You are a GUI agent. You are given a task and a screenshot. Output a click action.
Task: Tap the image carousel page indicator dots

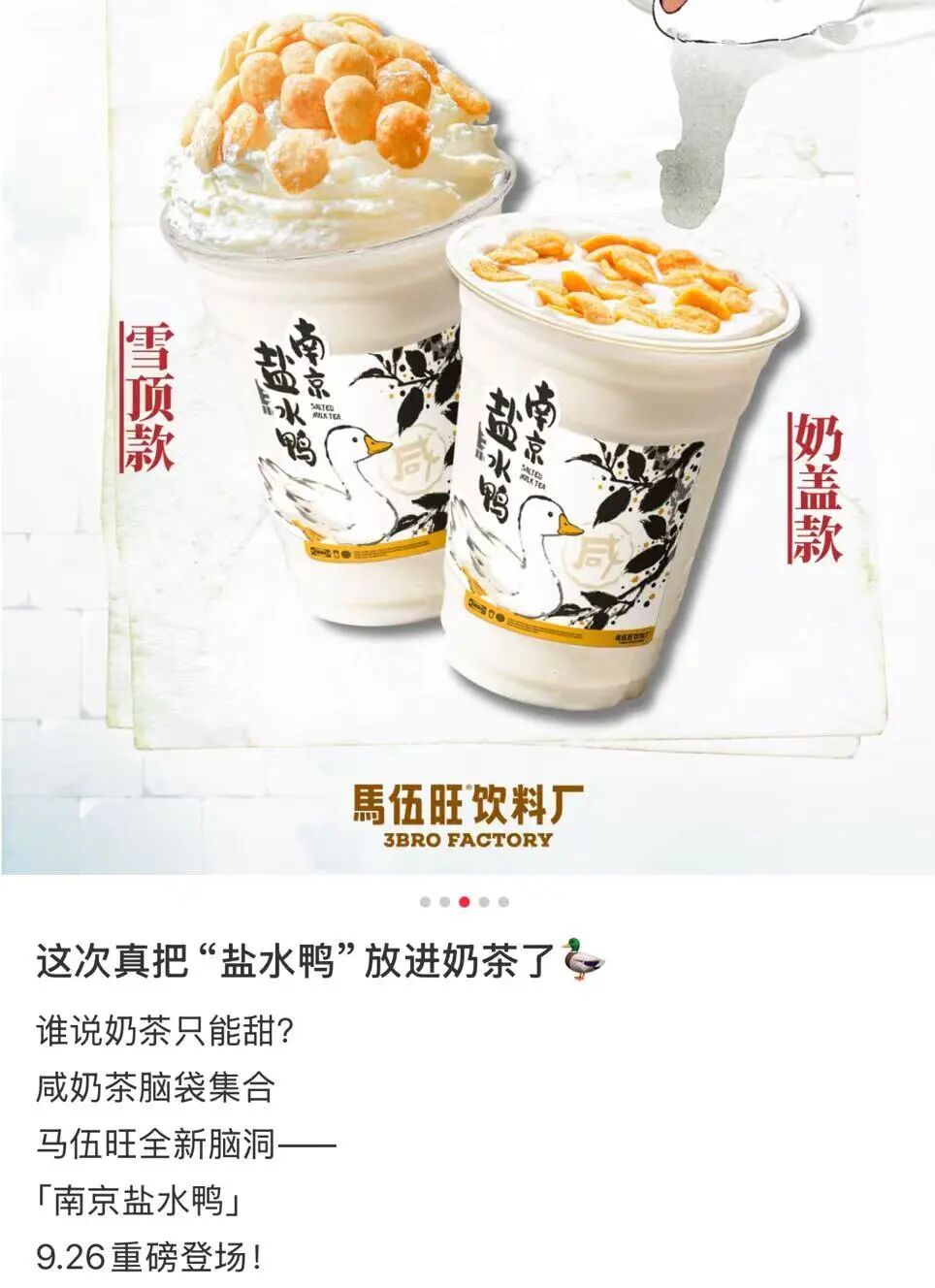pos(464,902)
